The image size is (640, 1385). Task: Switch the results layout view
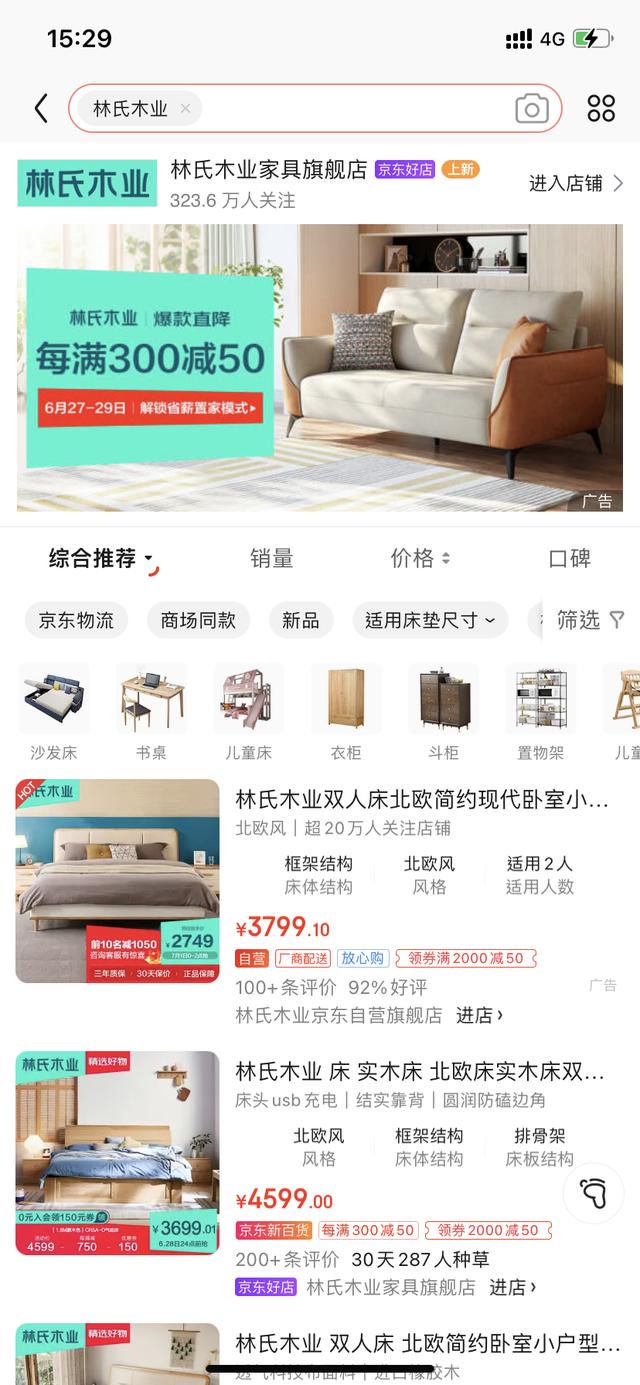(x=601, y=108)
